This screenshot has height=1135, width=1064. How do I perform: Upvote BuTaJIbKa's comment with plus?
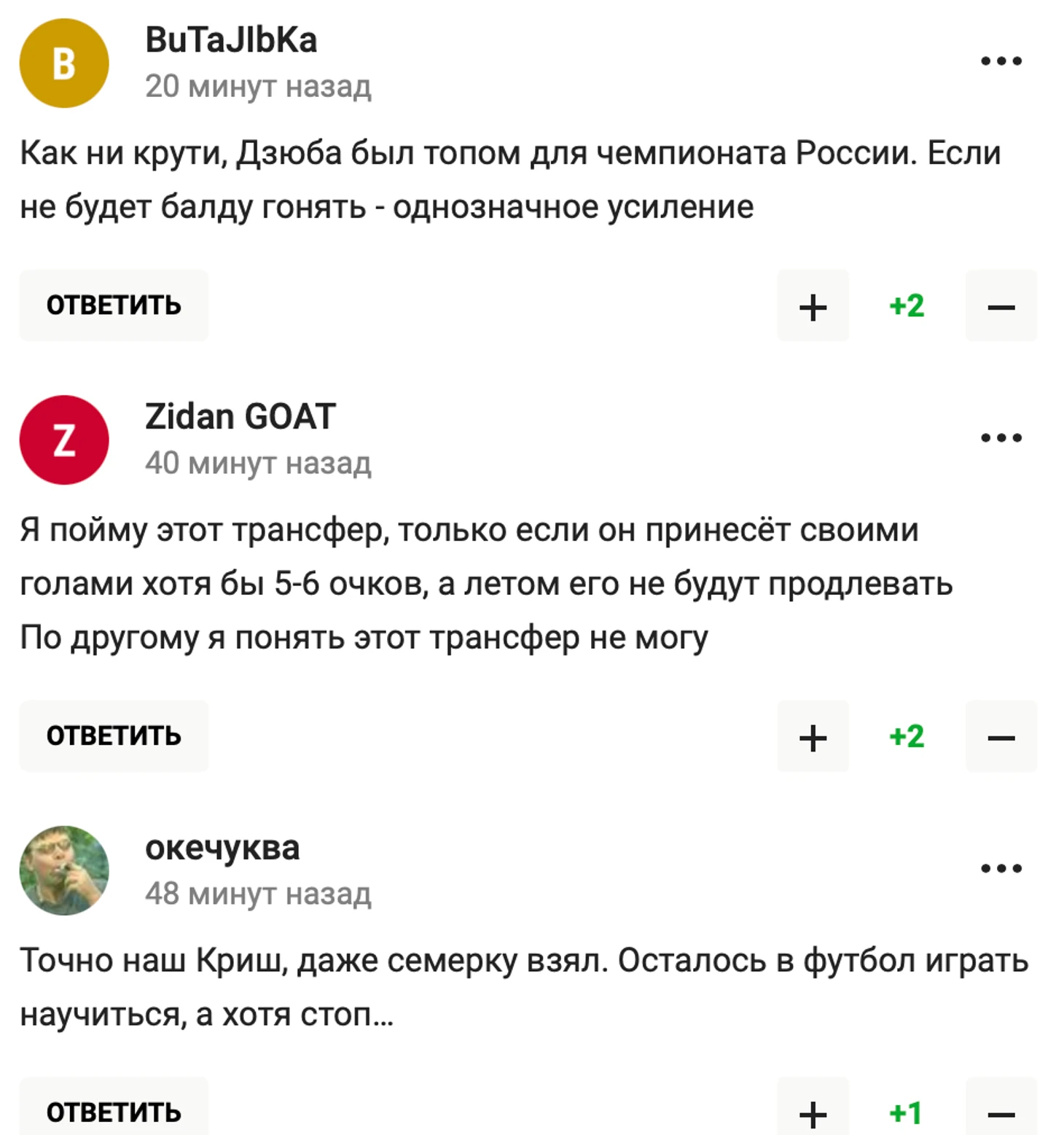point(813,306)
